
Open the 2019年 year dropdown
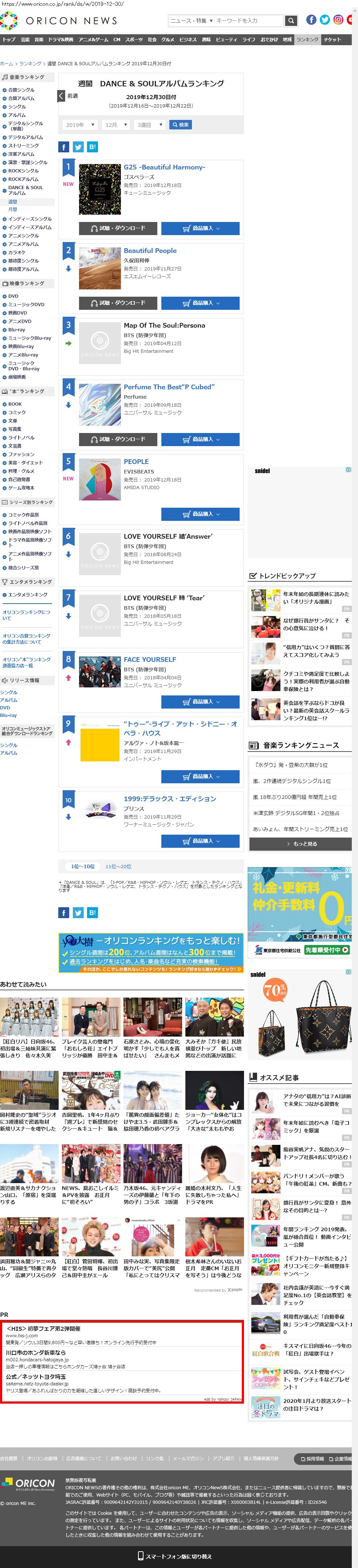[x=80, y=125]
